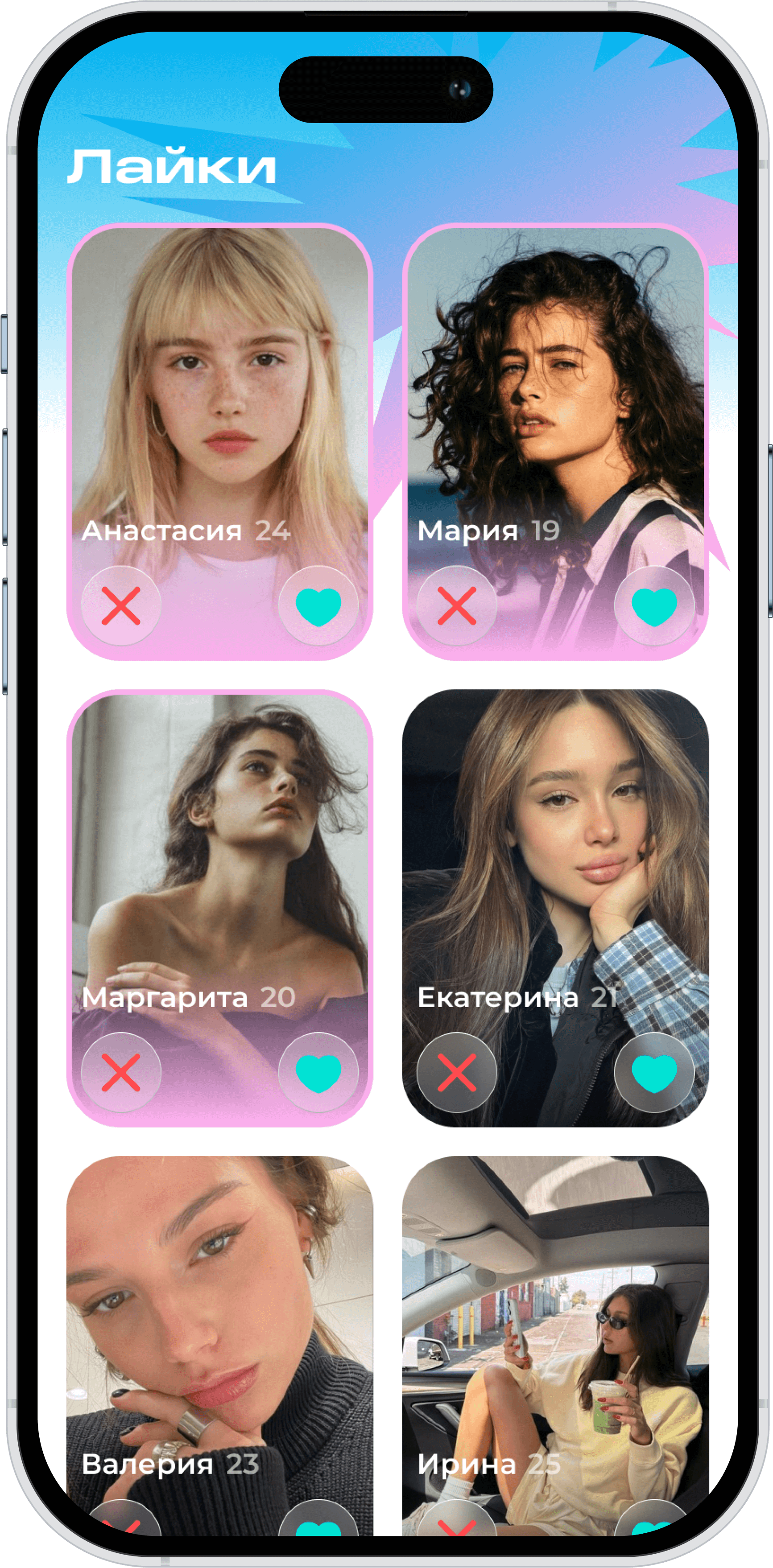Like Маргарита with the heart icon
The width and height of the screenshot is (773, 1568).
click(x=318, y=1072)
